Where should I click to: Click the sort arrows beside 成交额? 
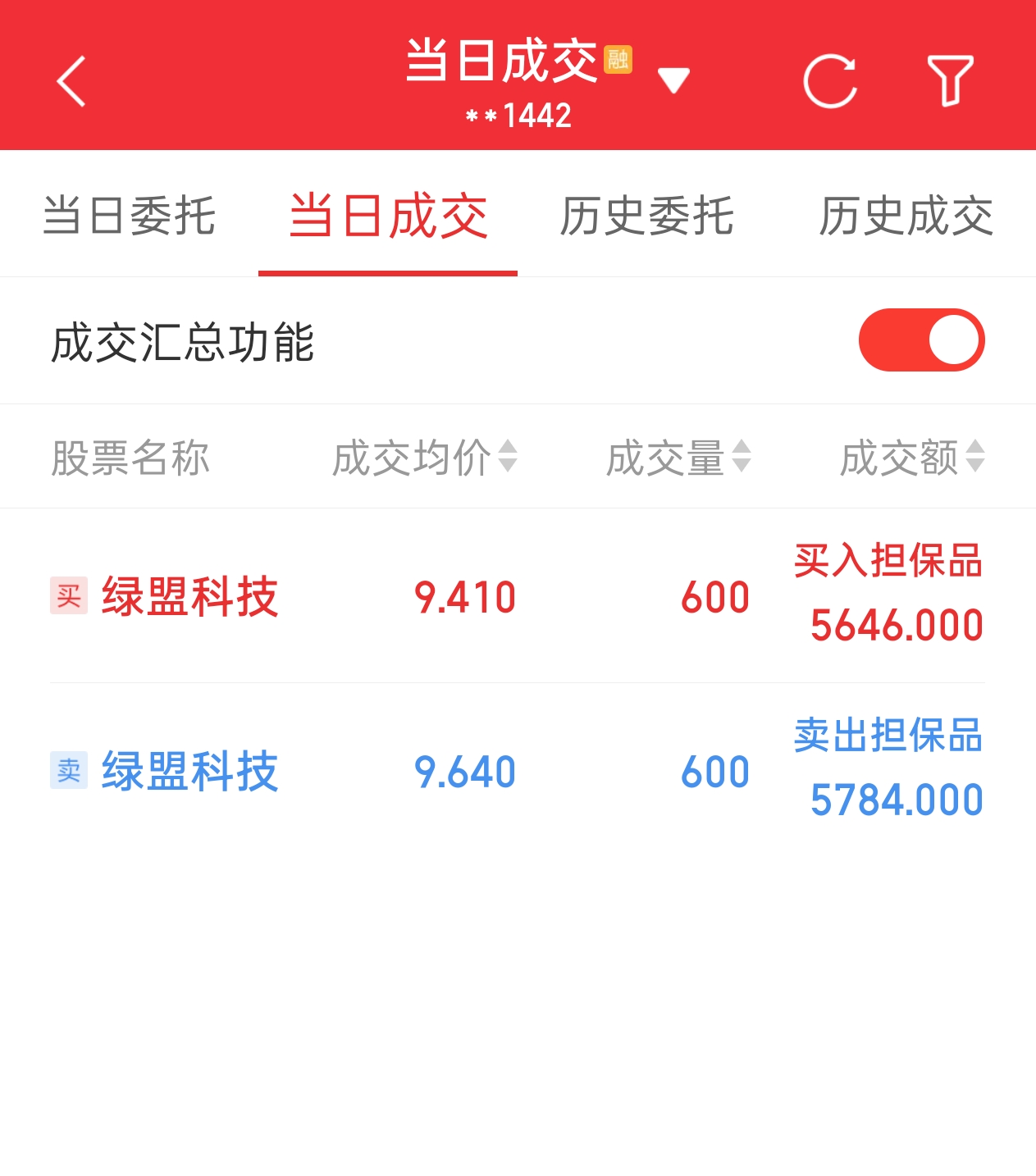[975, 459]
